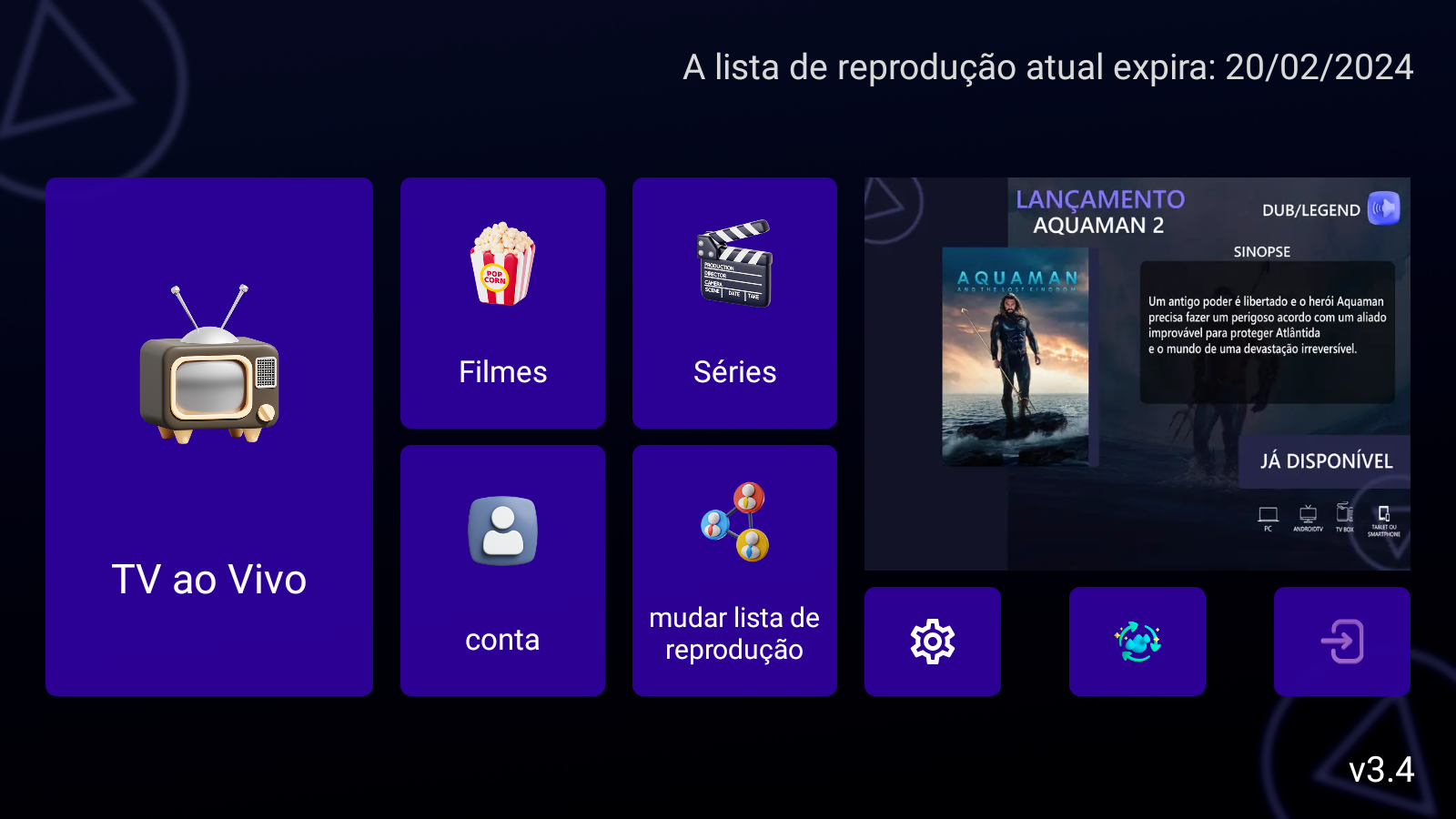1456x819 pixels.
Task: Open the Aquaman 2 launch banner
Action: pyautogui.click(x=1137, y=373)
